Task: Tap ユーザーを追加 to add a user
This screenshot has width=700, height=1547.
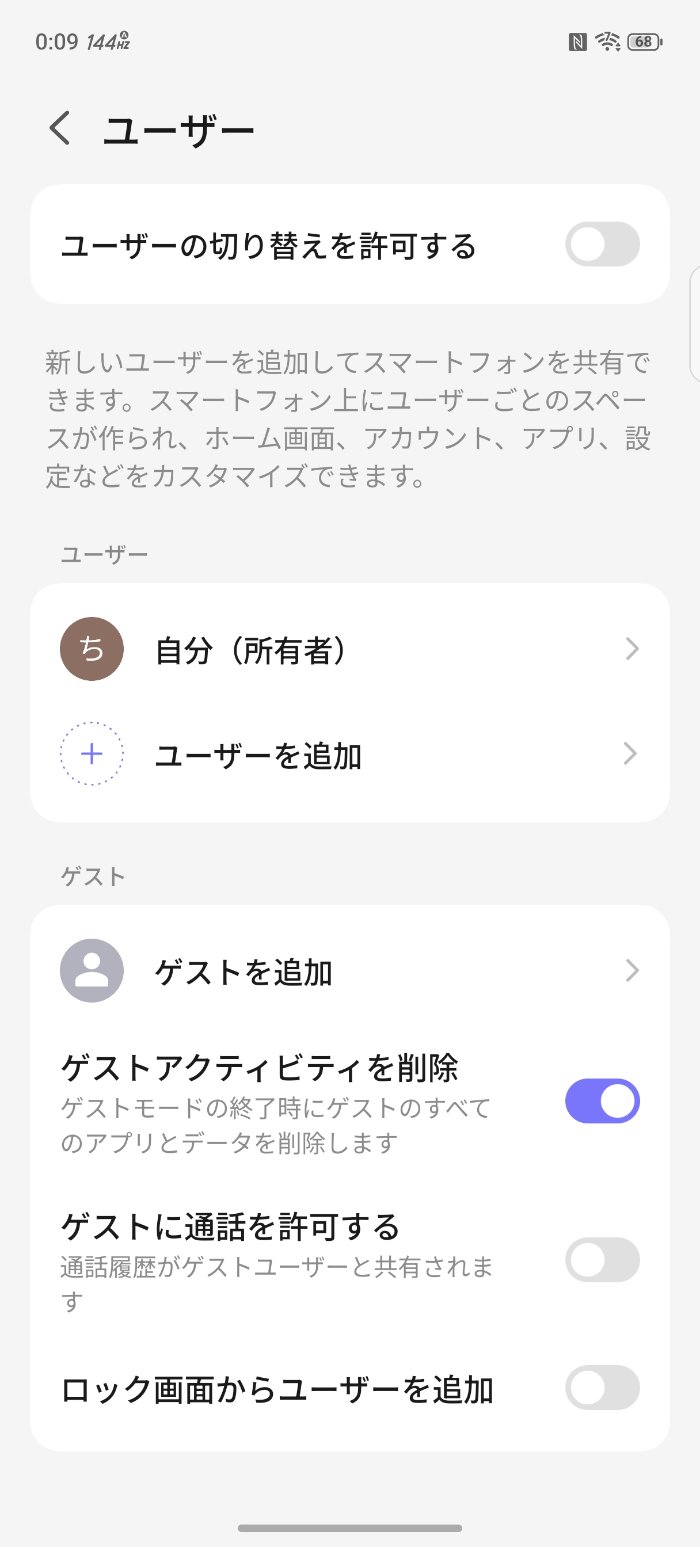Action: 350,755
